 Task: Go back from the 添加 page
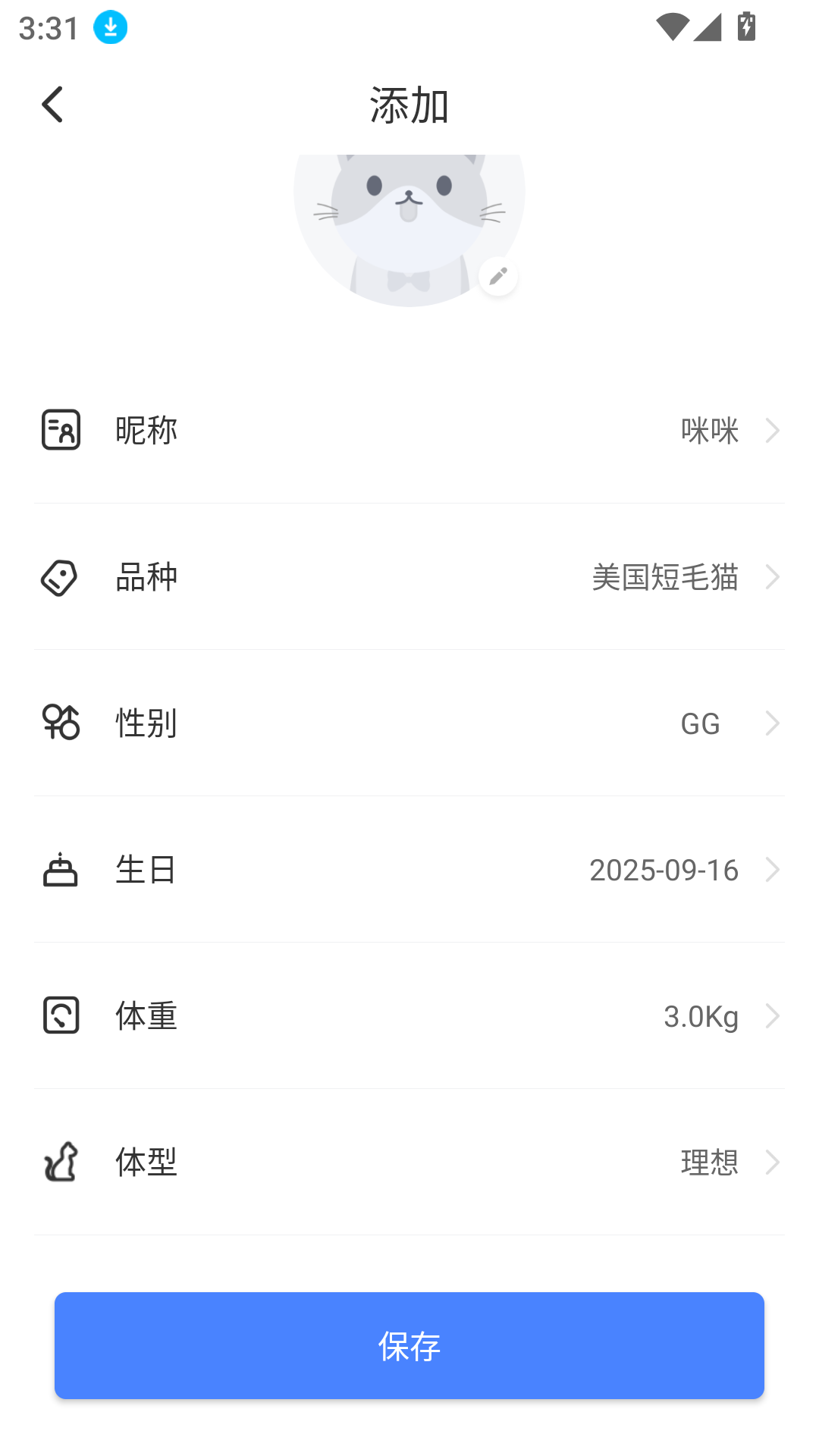click(52, 105)
